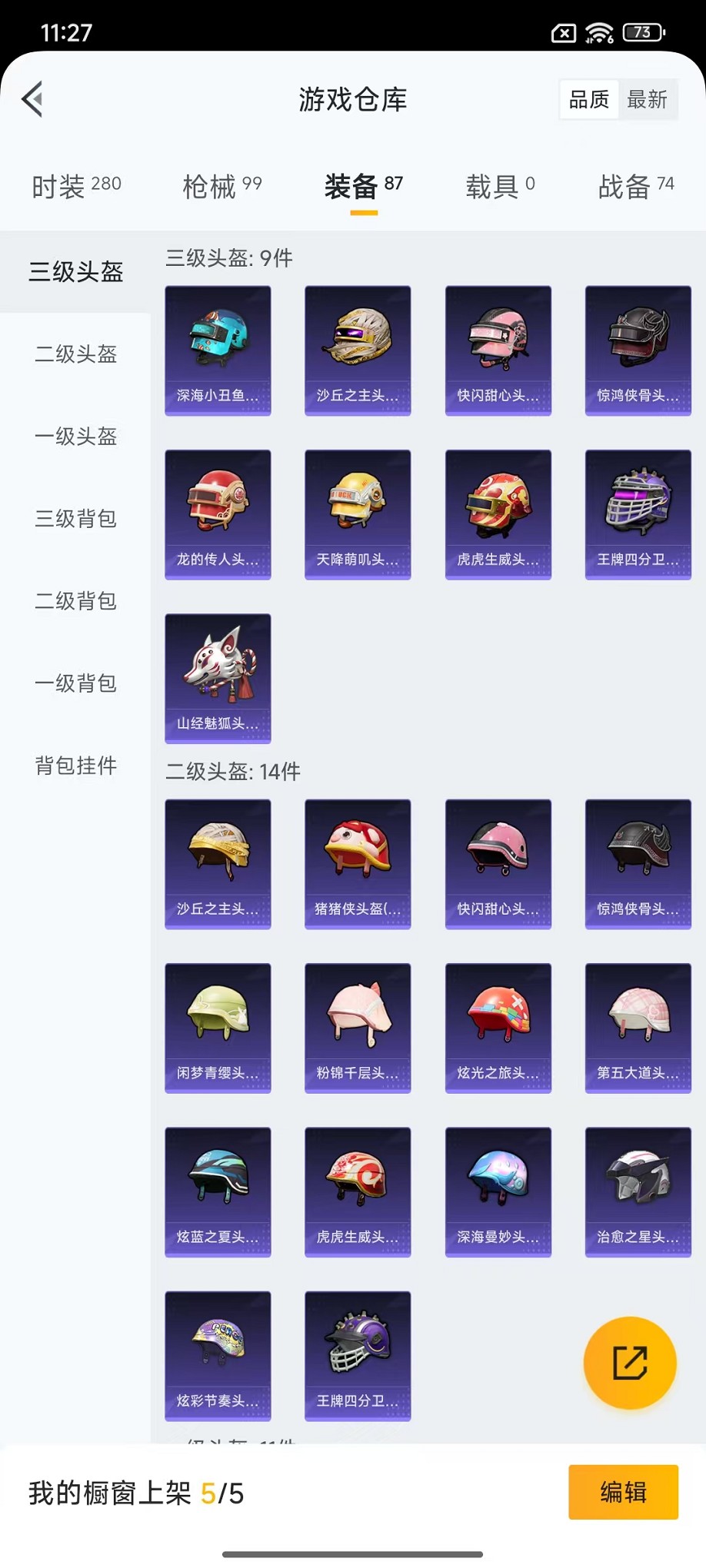Toggle sorting to 最新
706x1568 pixels.
point(648,98)
